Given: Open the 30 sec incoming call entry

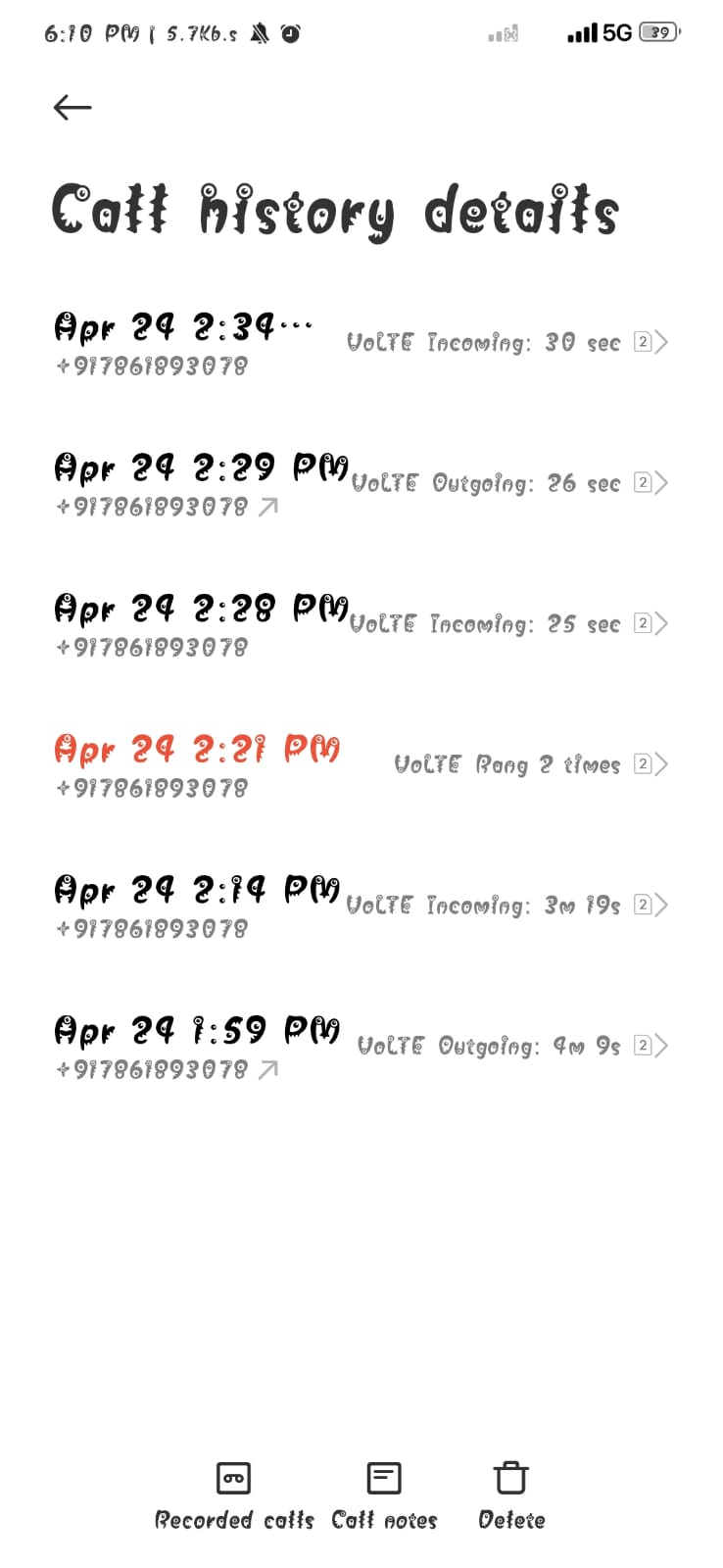Looking at the screenshot, I should 361,343.
